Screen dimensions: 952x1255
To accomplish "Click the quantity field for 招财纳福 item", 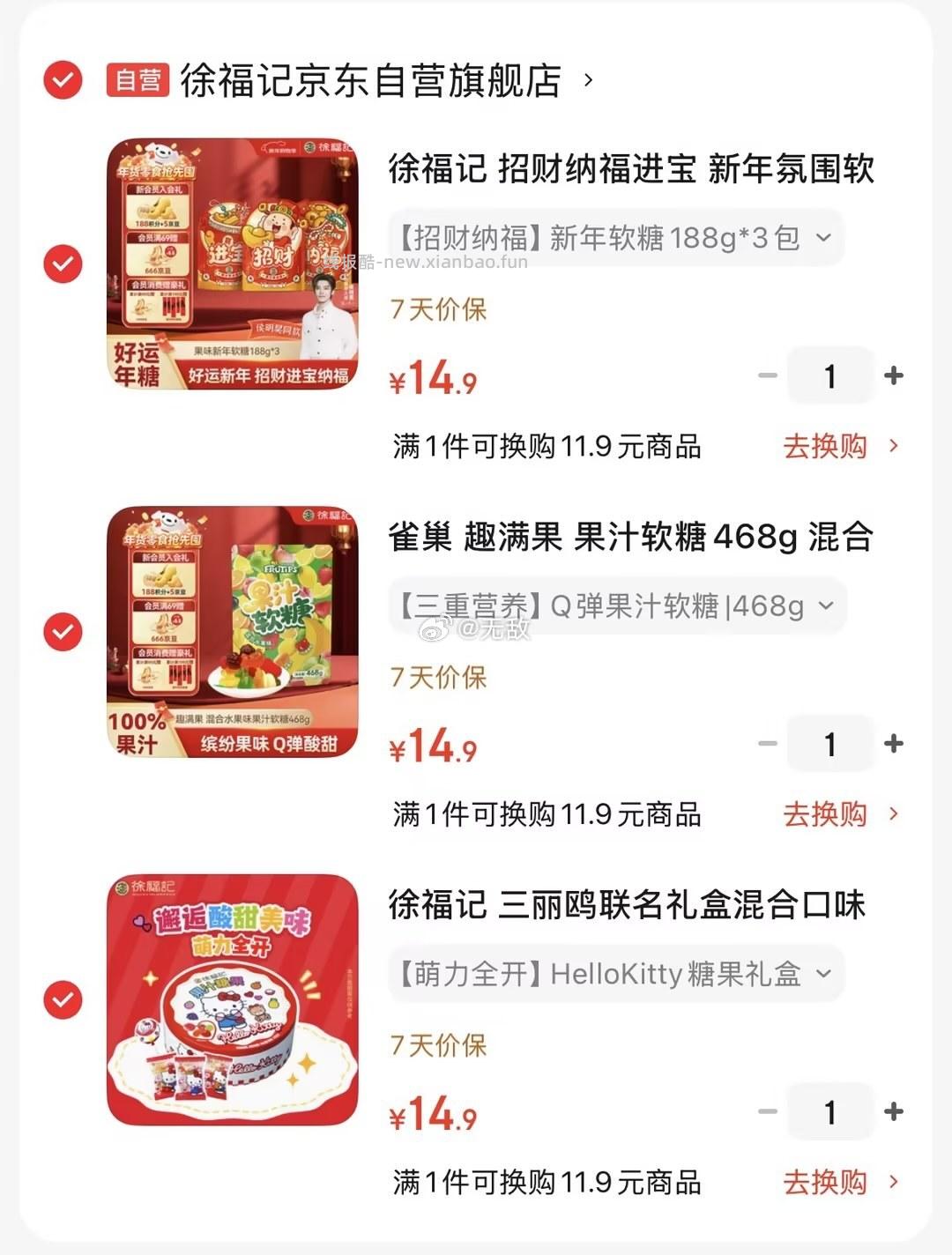I will (829, 375).
